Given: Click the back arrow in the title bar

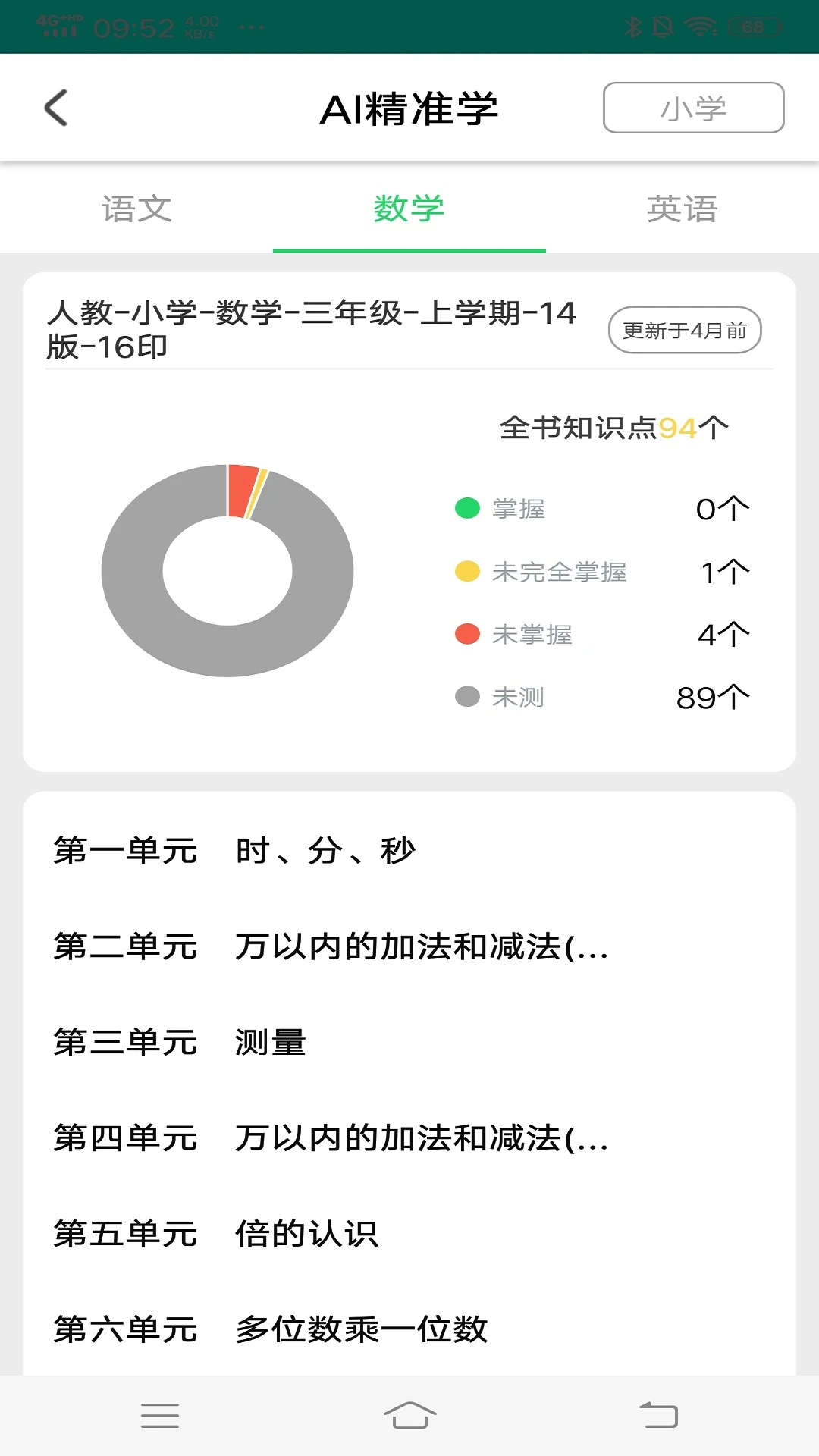Looking at the screenshot, I should click(55, 108).
